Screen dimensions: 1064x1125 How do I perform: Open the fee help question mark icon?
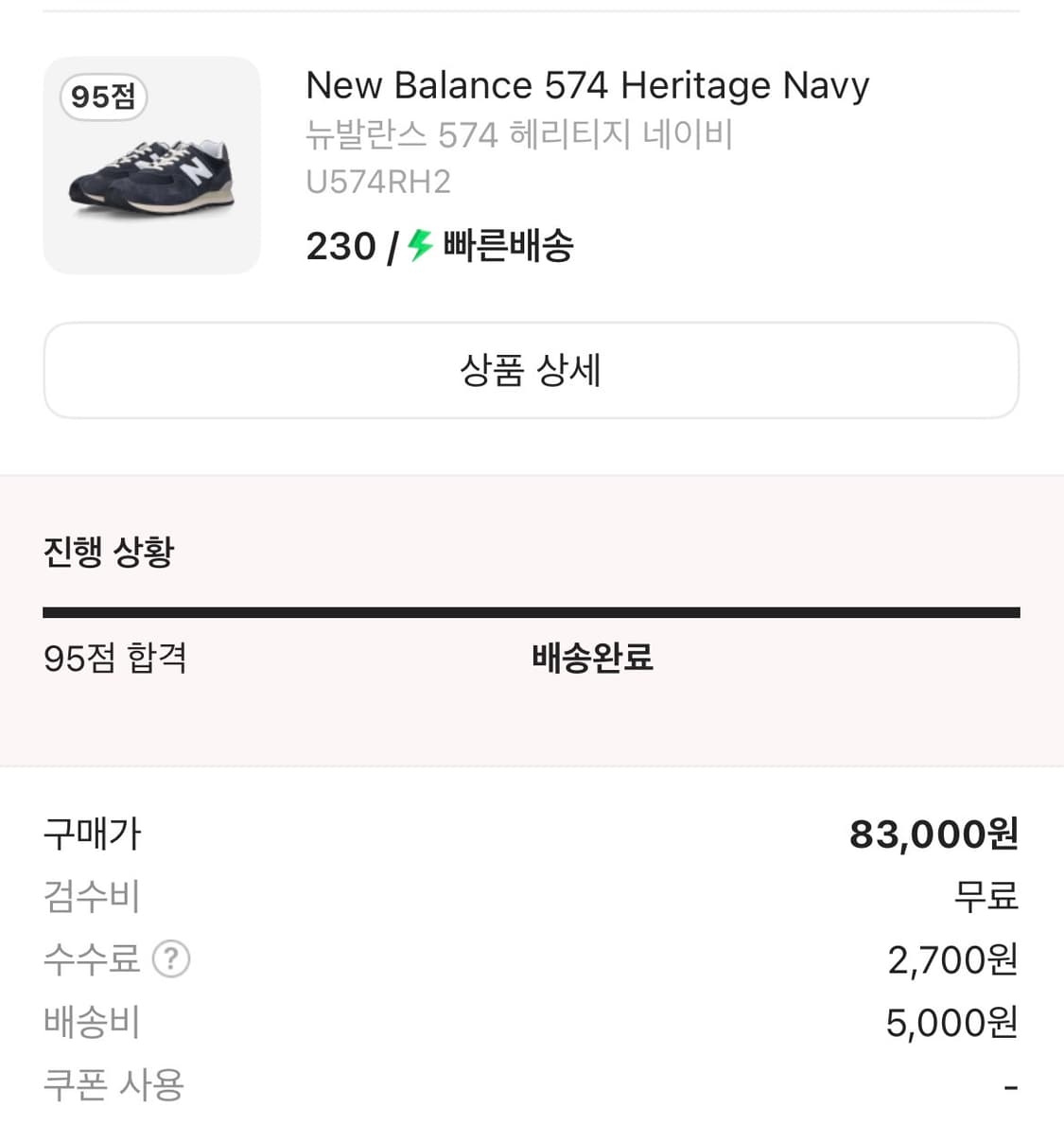[170, 959]
